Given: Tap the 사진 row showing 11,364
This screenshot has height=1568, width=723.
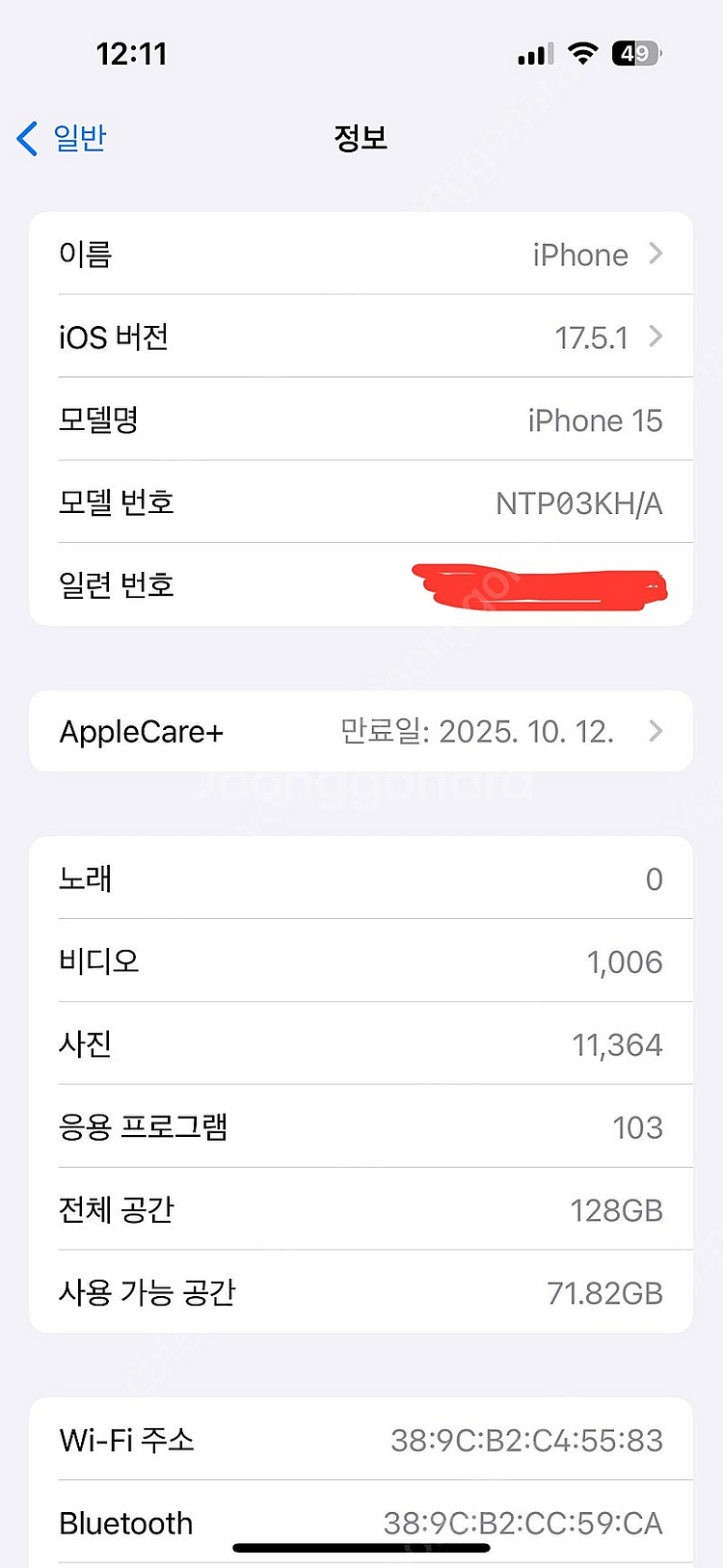Looking at the screenshot, I should [361, 1043].
